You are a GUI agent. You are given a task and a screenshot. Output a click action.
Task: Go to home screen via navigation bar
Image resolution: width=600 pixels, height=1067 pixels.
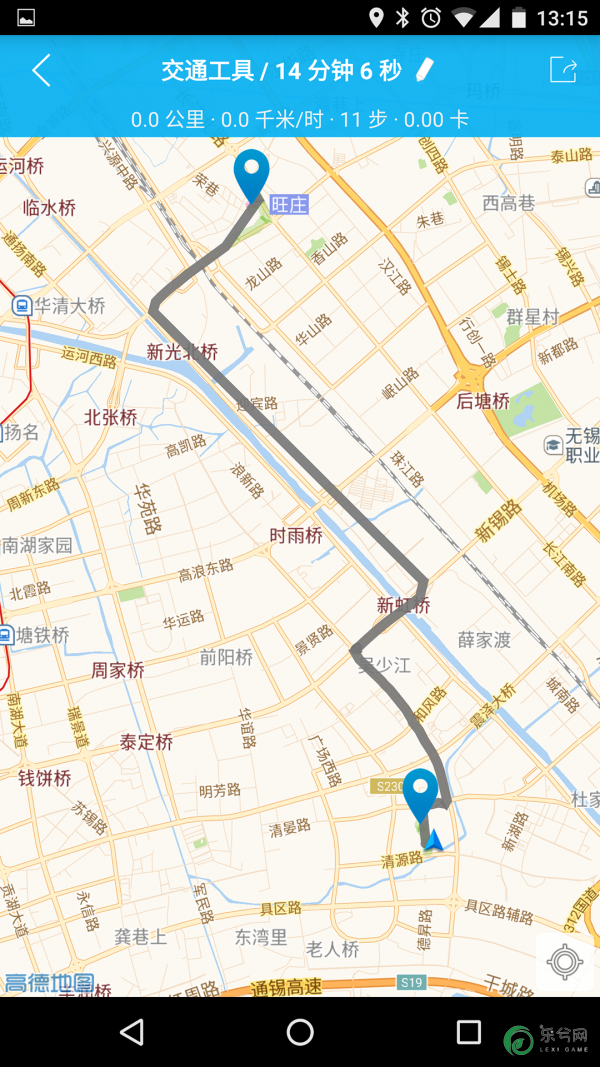pyautogui.click(x=300, y=1032)
